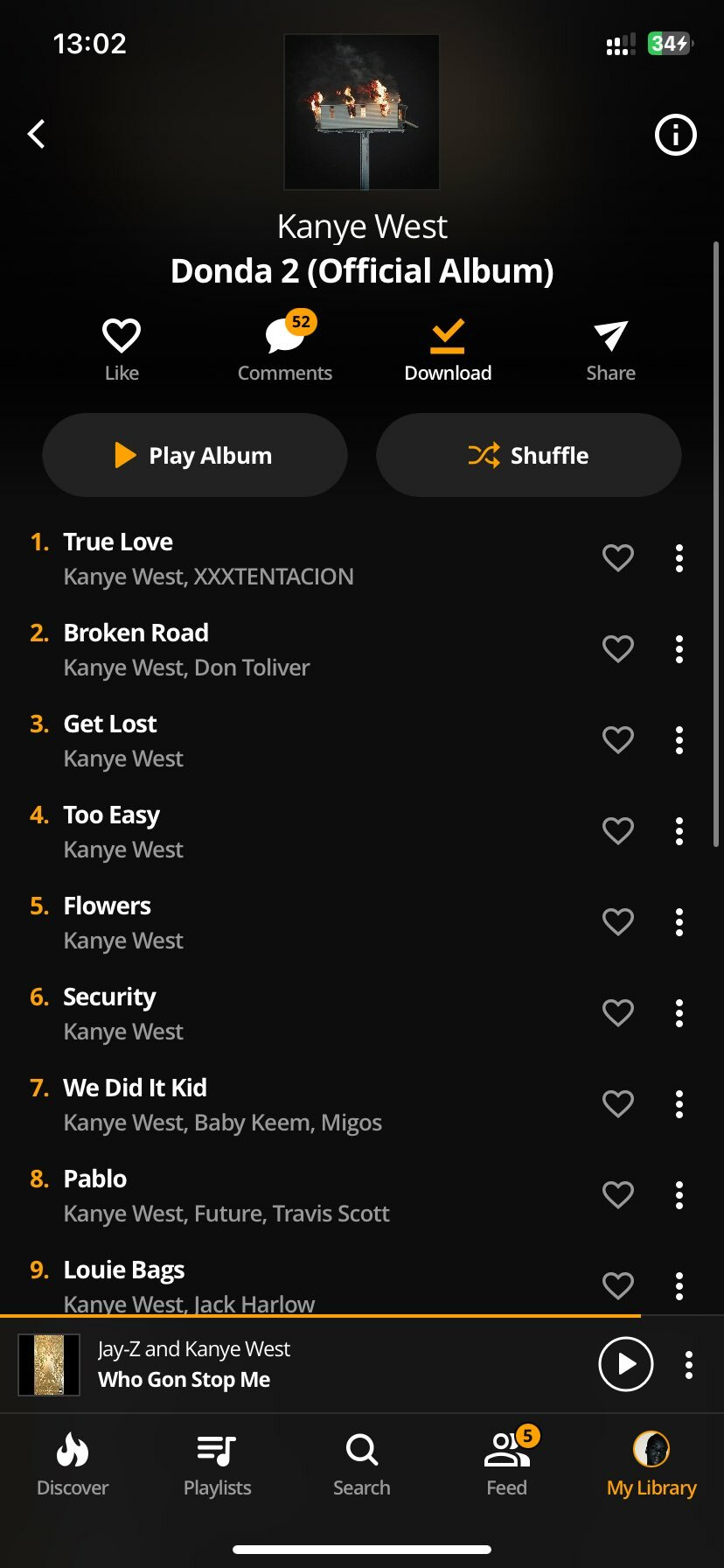The image size is (724, 1568).
Task: Open the album info icon
Action: click(x=675, y=135)
